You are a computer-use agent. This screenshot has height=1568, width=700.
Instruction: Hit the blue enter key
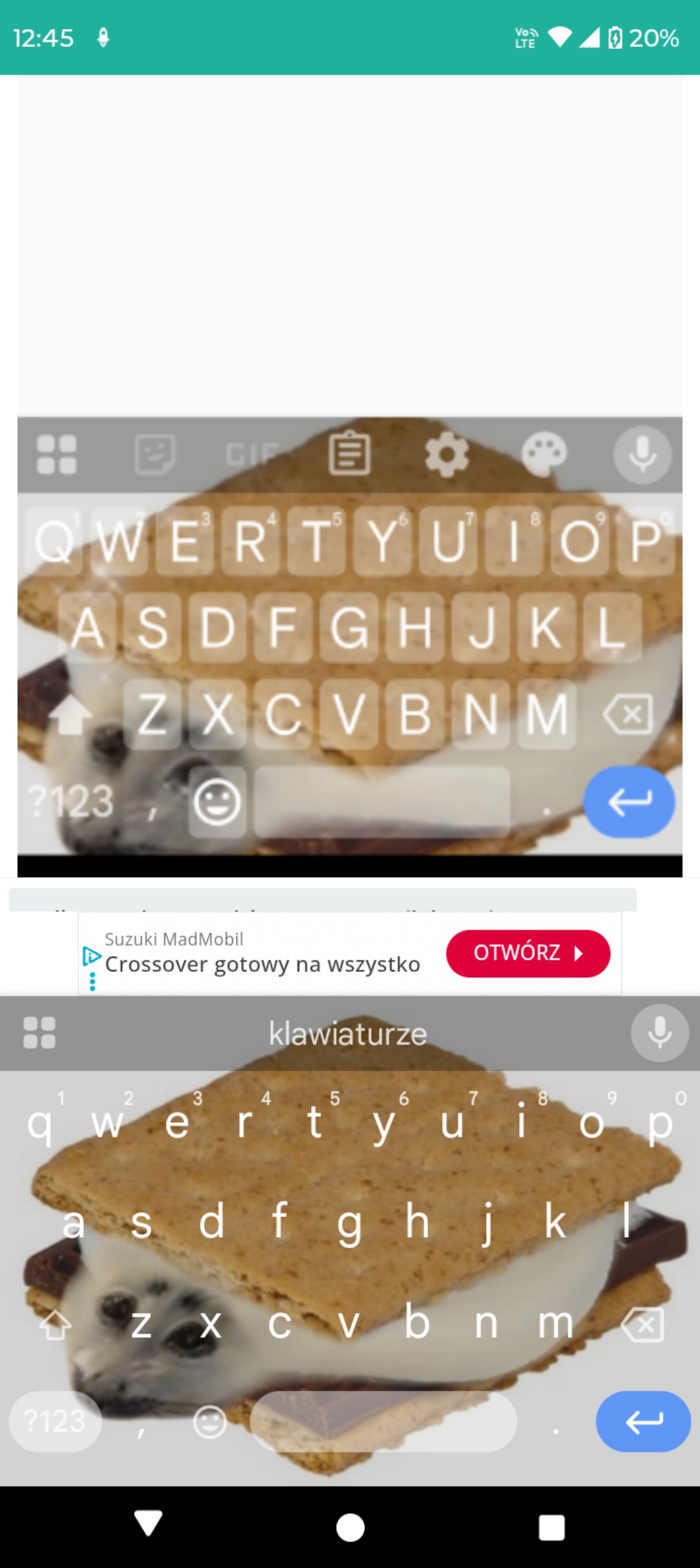click(x=643, y=1421)
